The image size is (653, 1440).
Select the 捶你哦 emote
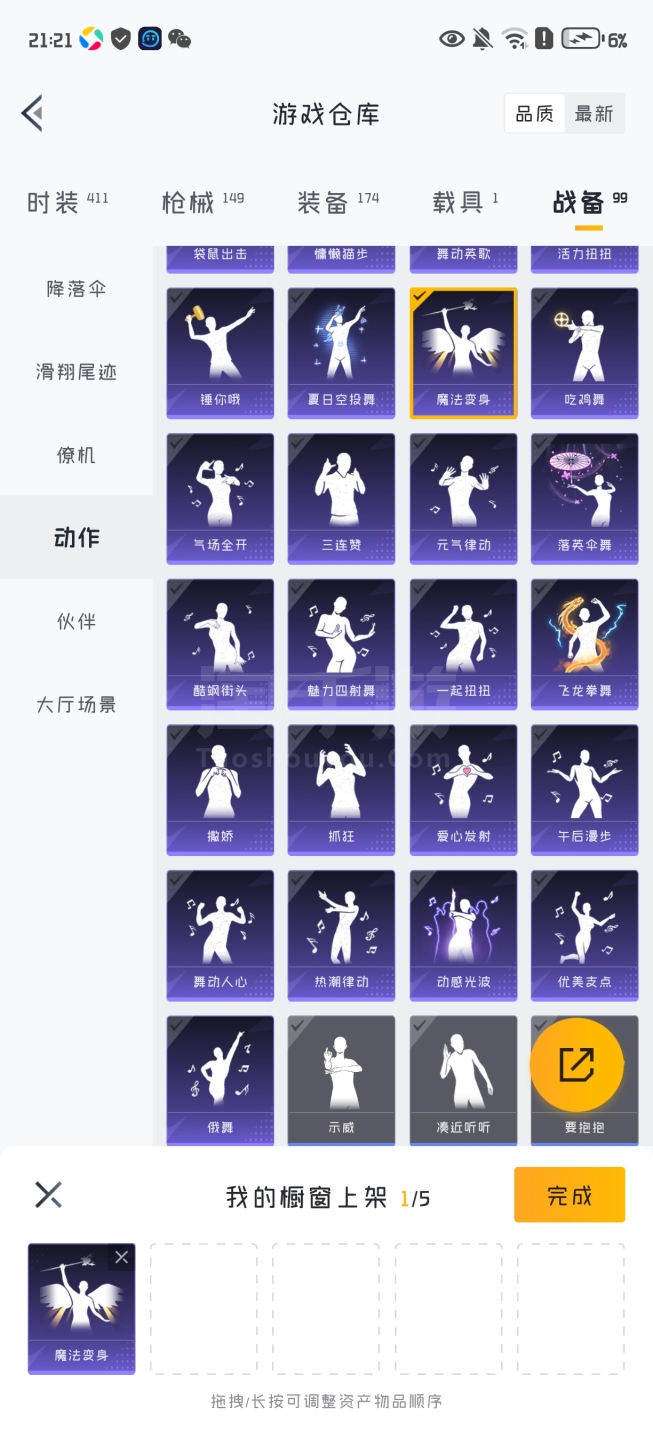tap(220, 352)
